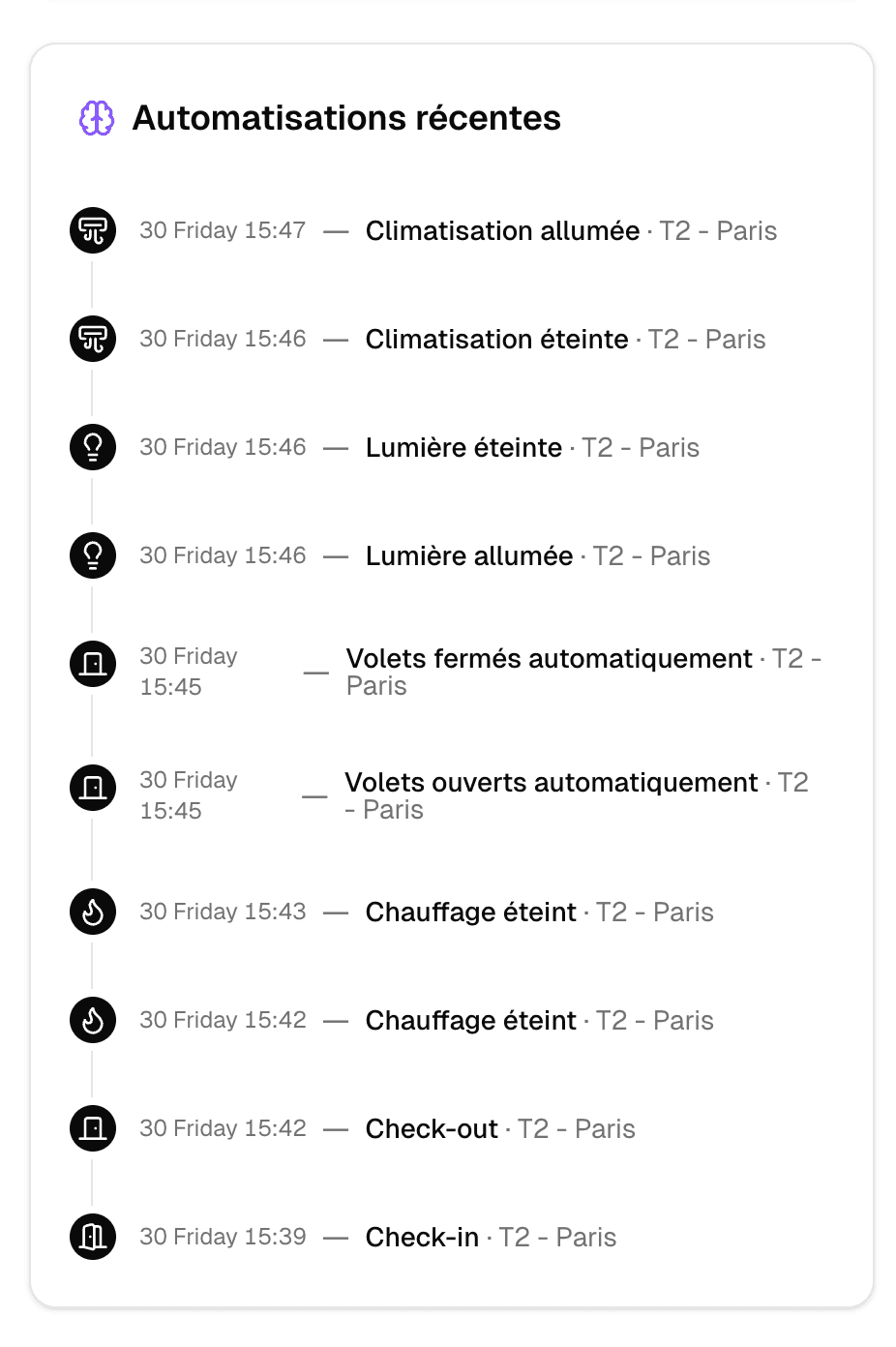
Task: Open the Check-in event at 15:39
Action: (x=422, y=1238)
